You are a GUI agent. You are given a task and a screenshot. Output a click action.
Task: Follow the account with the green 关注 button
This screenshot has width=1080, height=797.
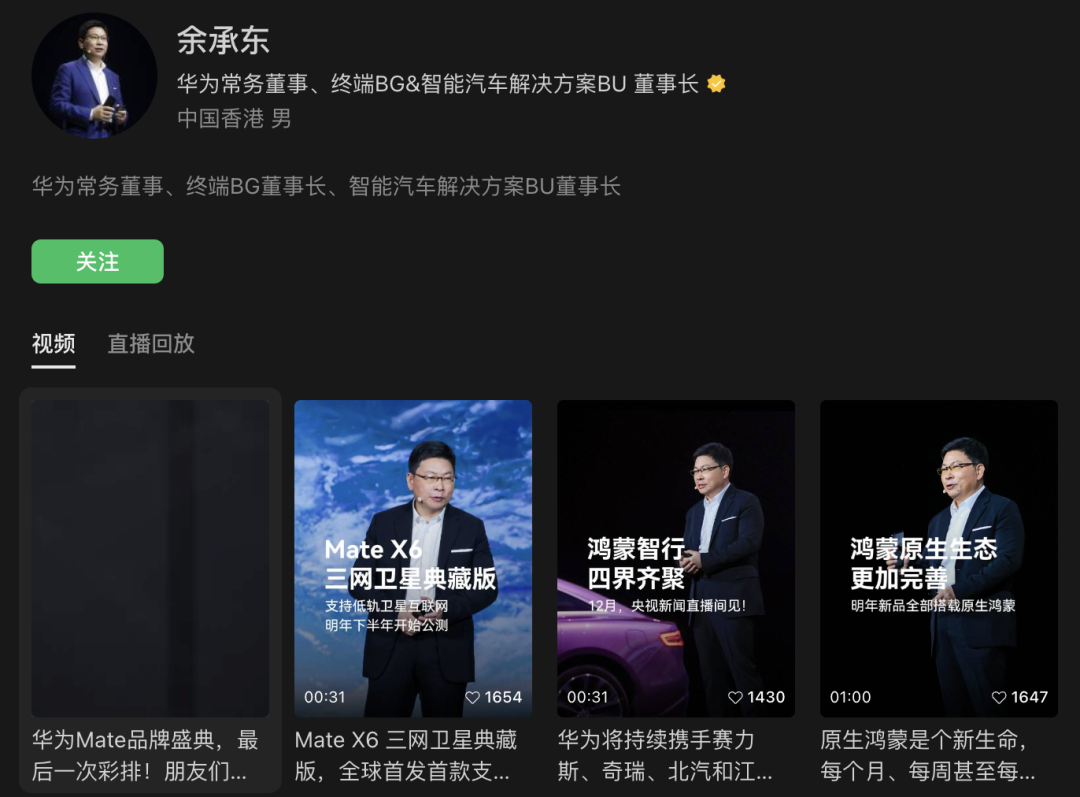(97, 262)
